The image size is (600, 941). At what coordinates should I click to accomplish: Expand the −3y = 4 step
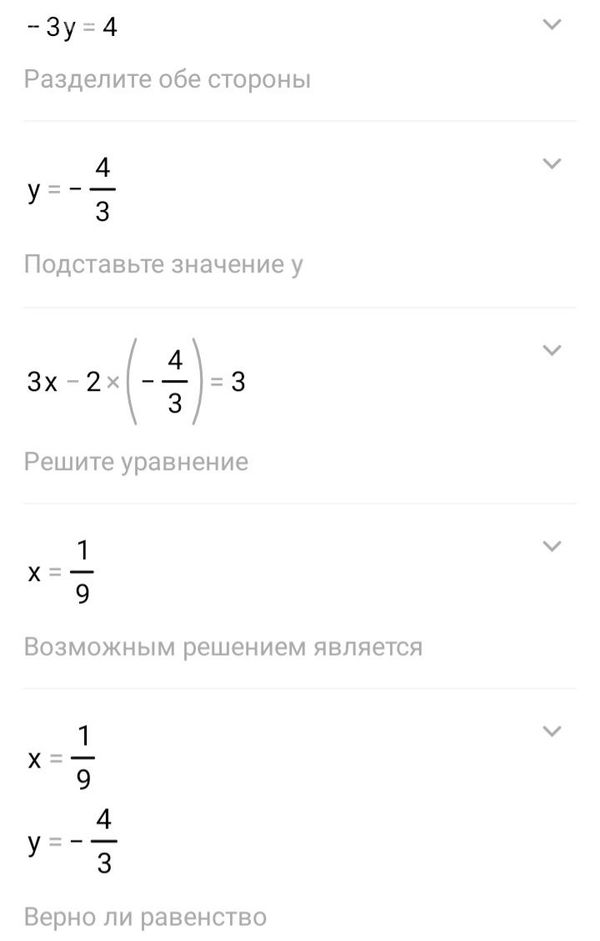pyautogui.click(x=551, y=26)
